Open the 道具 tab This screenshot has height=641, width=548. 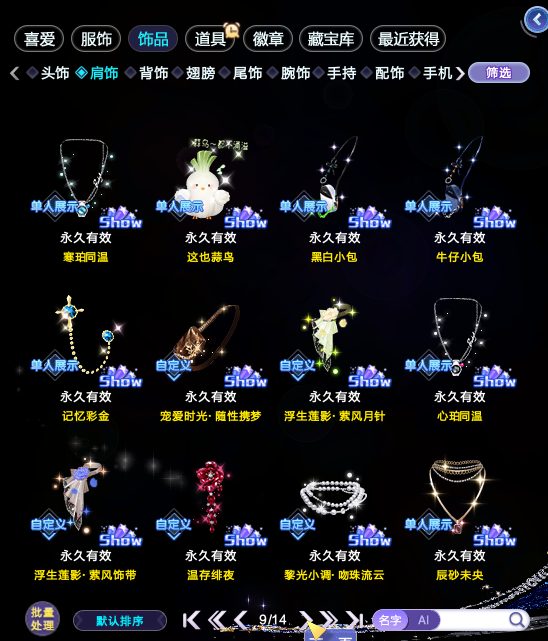[x=210, y=39]
